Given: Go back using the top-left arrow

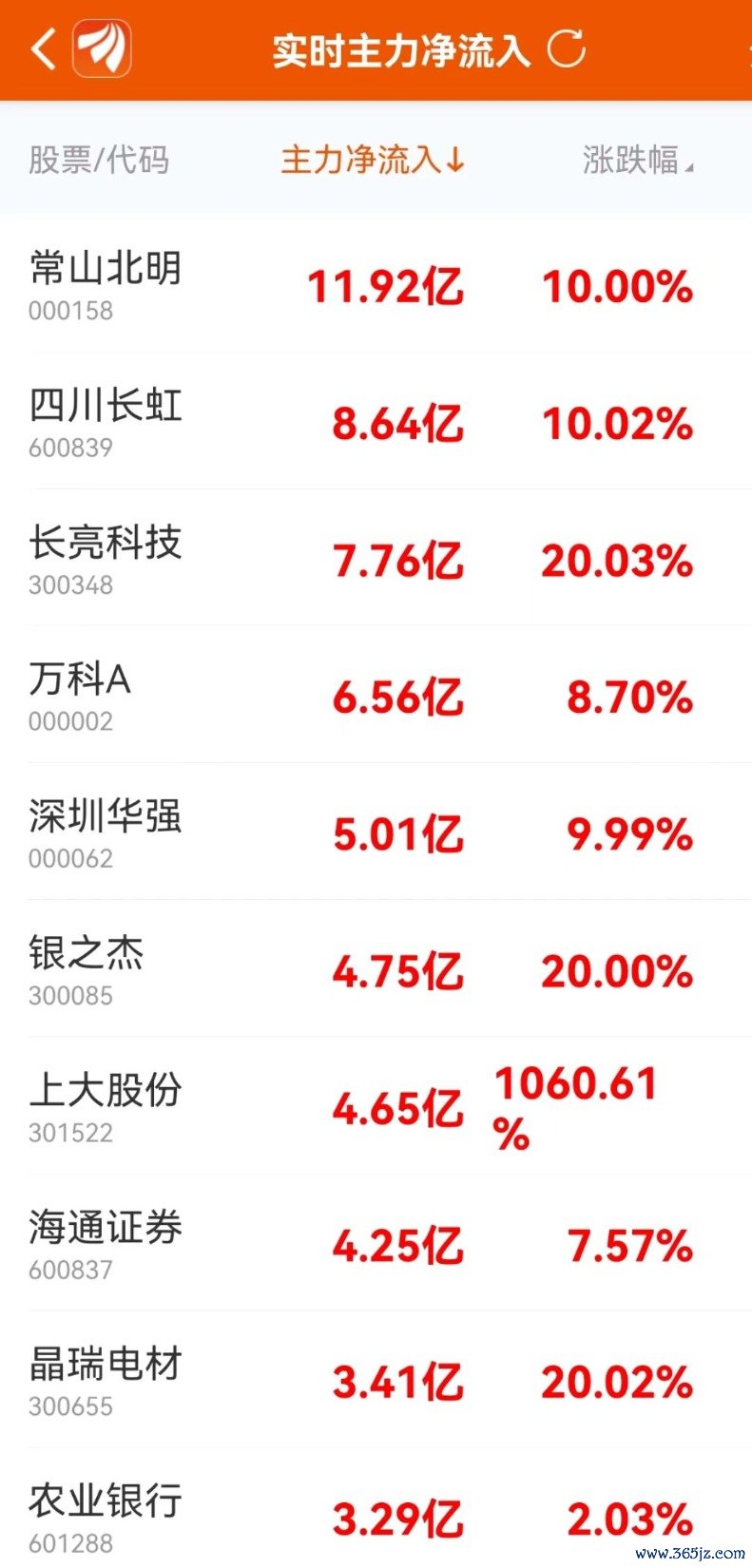Looking at the screenshot, I should point(44,48).
